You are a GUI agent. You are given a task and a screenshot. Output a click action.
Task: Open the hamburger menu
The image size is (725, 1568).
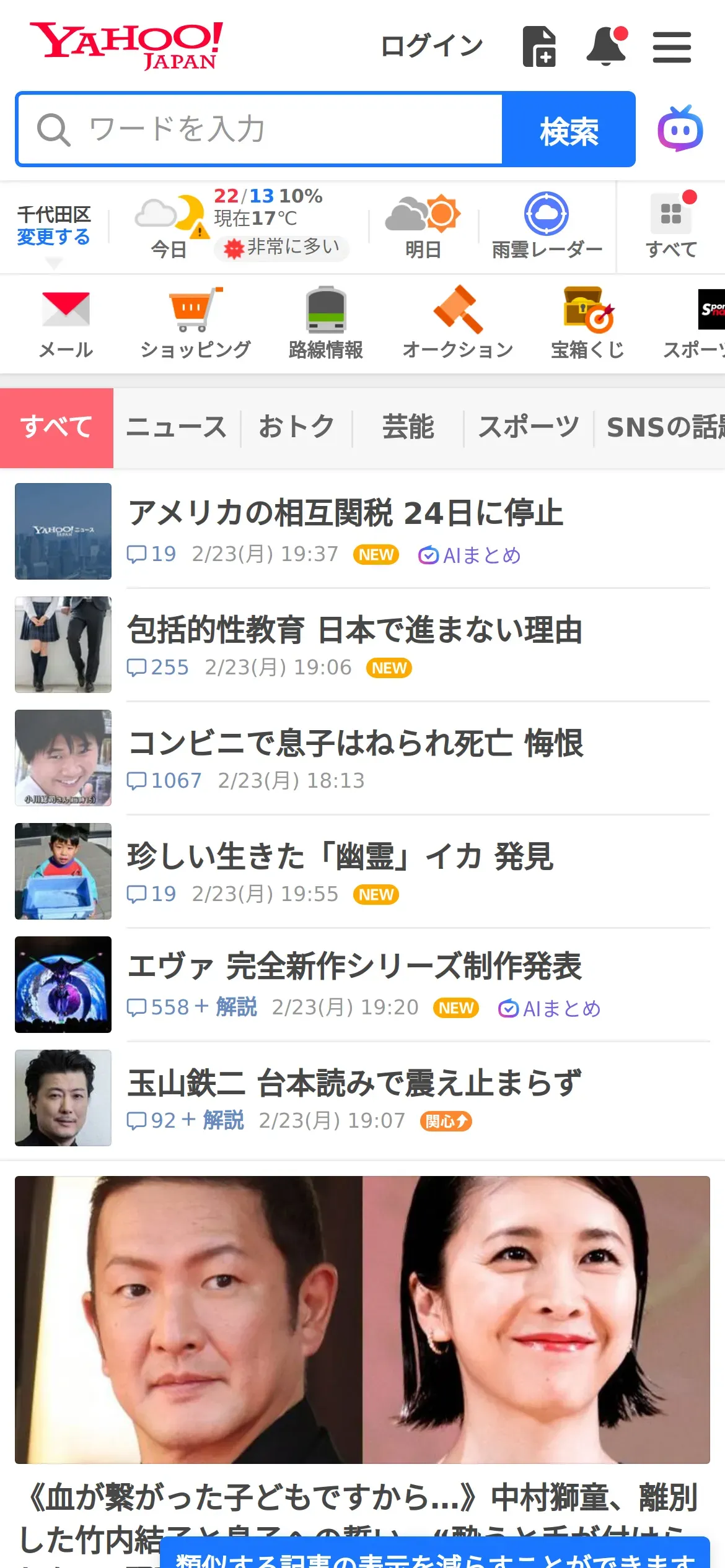coord(672,48)
